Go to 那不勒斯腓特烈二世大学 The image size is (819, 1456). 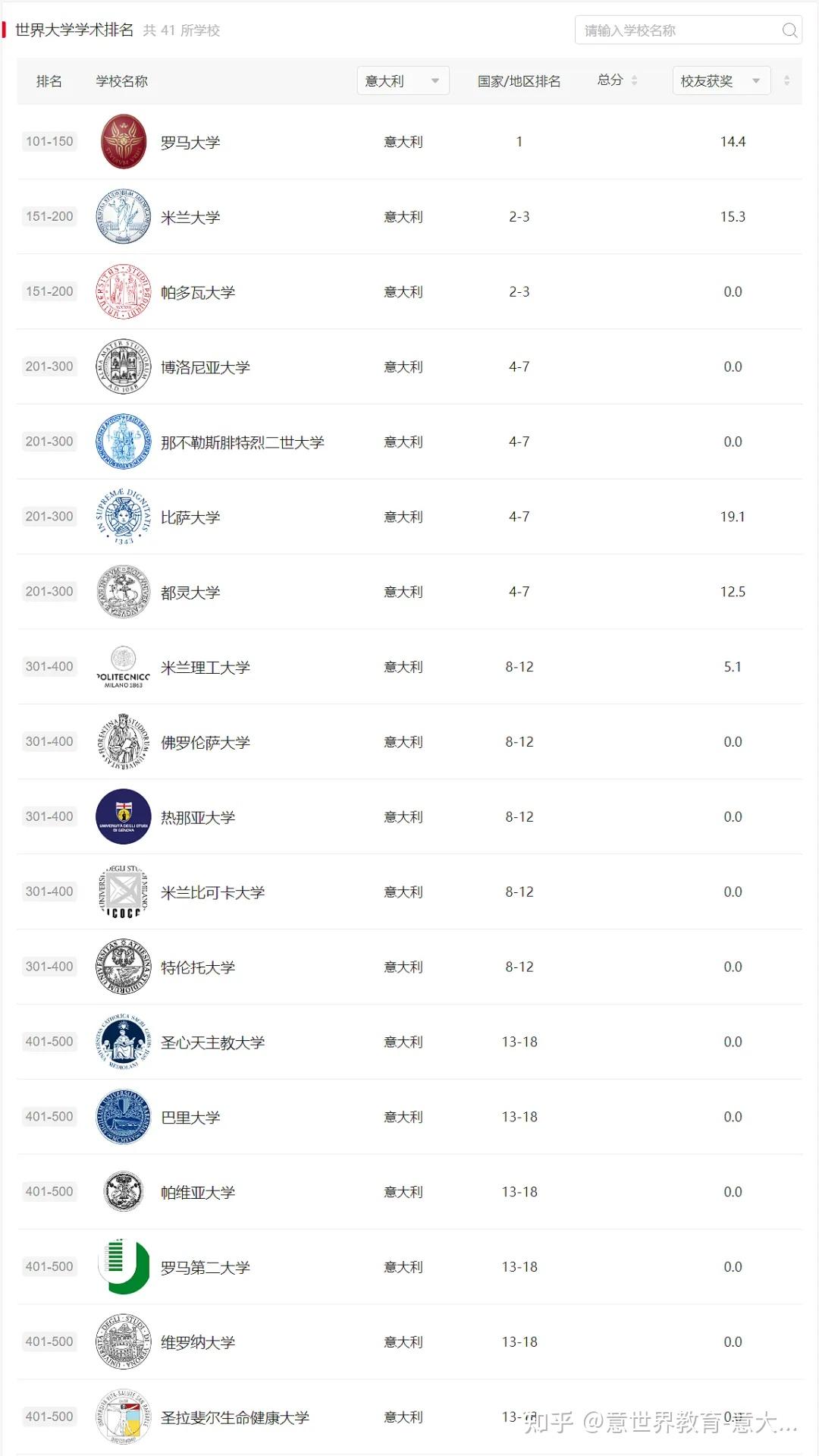(x=242, y=443)
